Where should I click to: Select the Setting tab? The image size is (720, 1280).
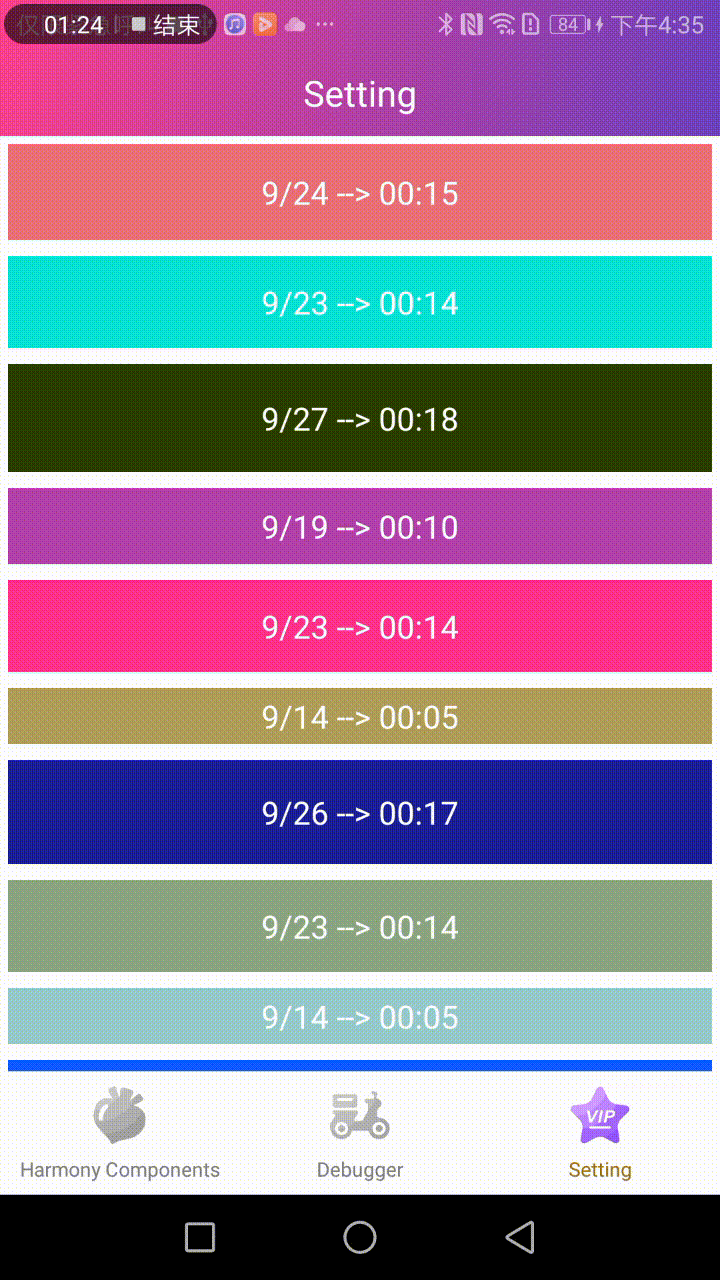tap(600, 1135)
